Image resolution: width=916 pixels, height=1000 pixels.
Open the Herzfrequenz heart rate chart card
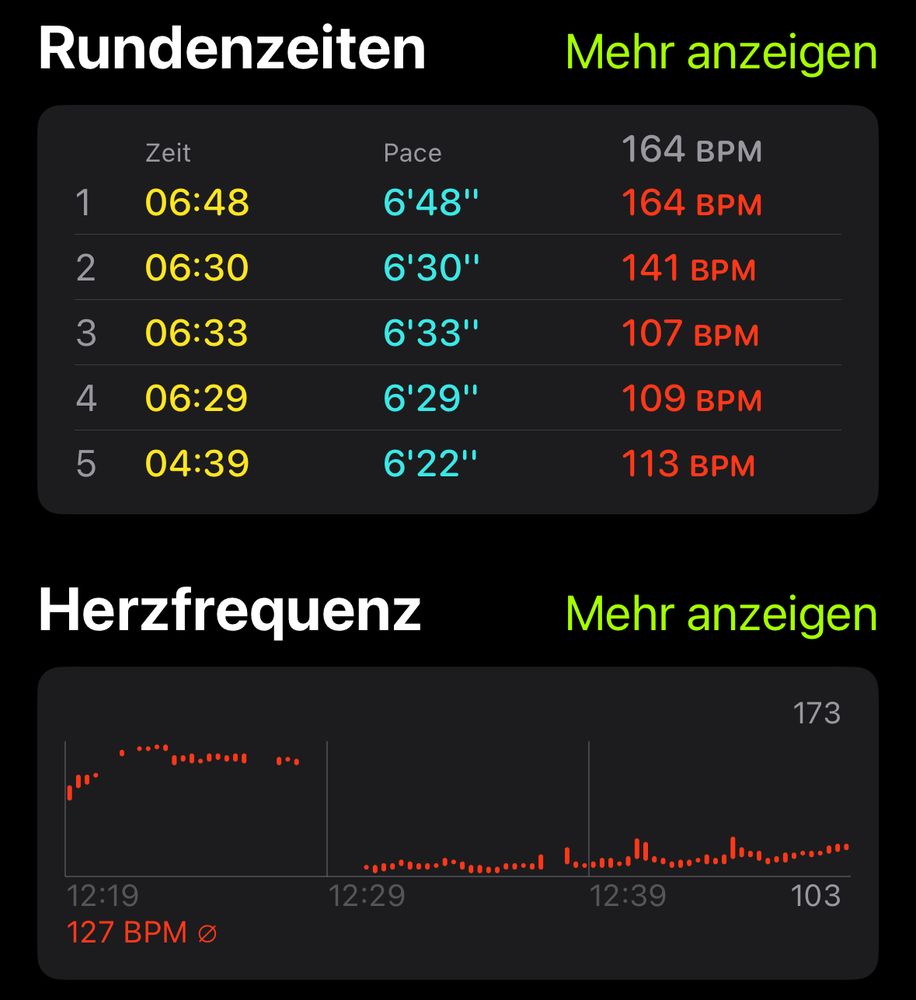coord(458,823)
